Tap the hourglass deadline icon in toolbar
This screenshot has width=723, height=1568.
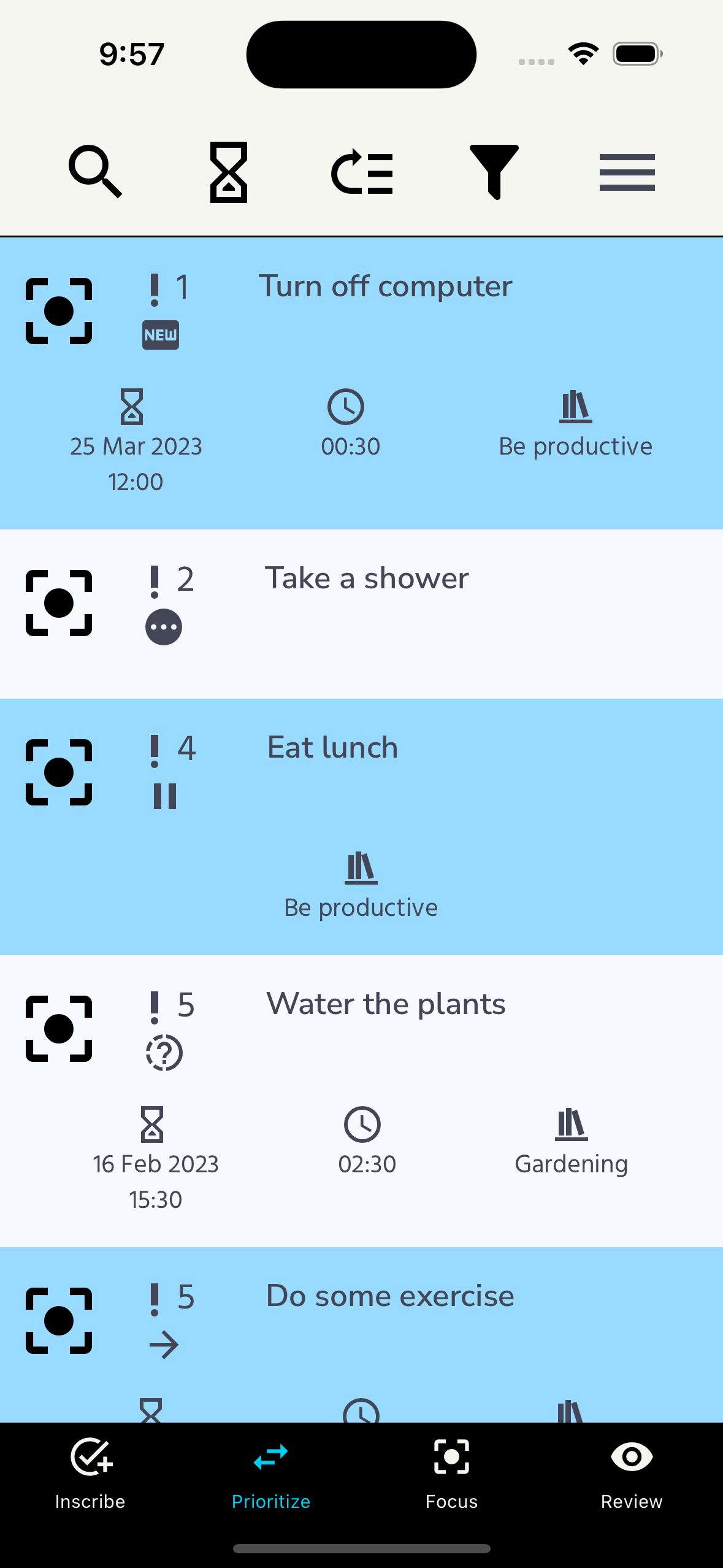[229, 172]
